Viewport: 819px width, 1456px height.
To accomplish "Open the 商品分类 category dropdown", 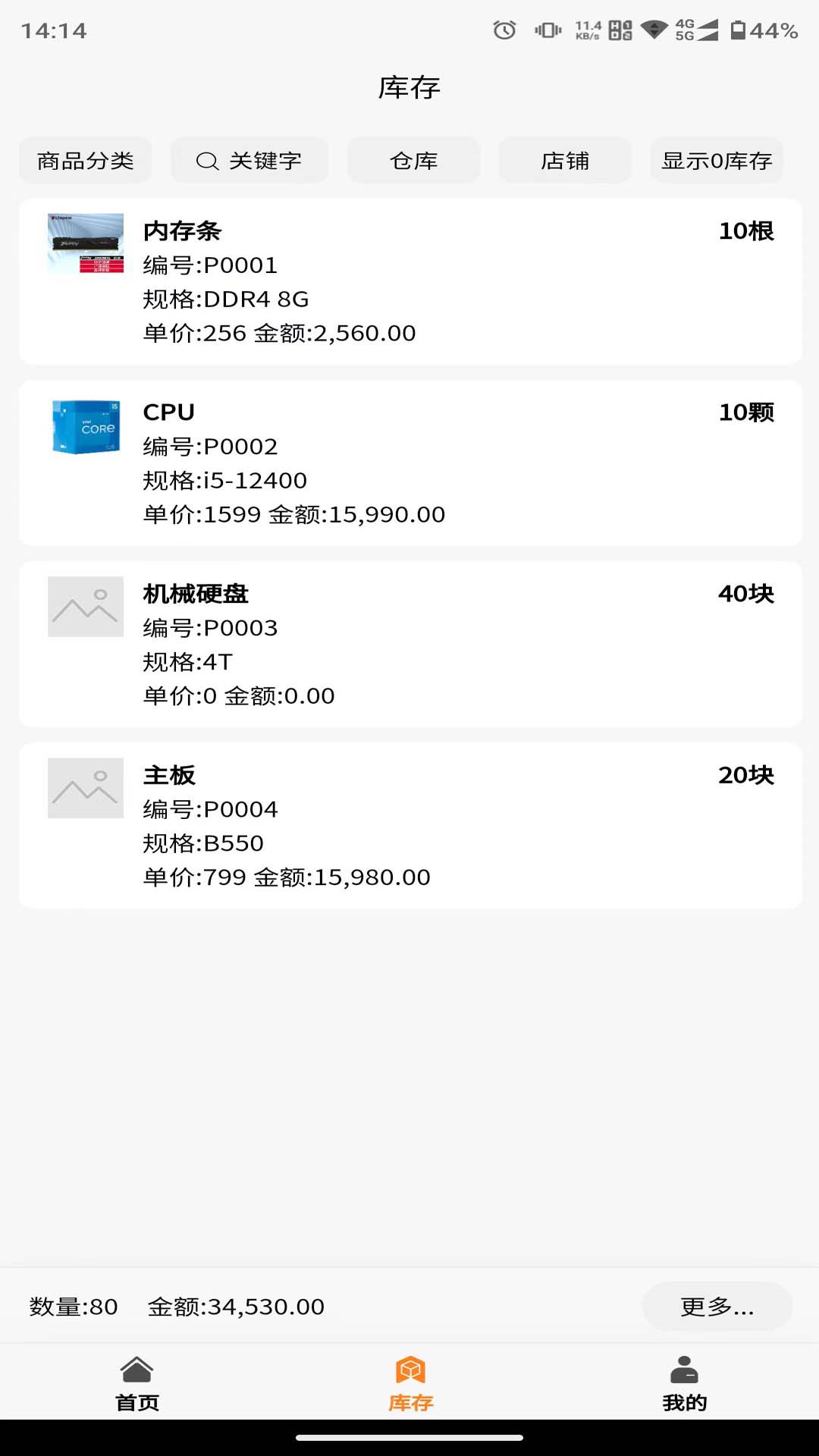I will [85, 160].
